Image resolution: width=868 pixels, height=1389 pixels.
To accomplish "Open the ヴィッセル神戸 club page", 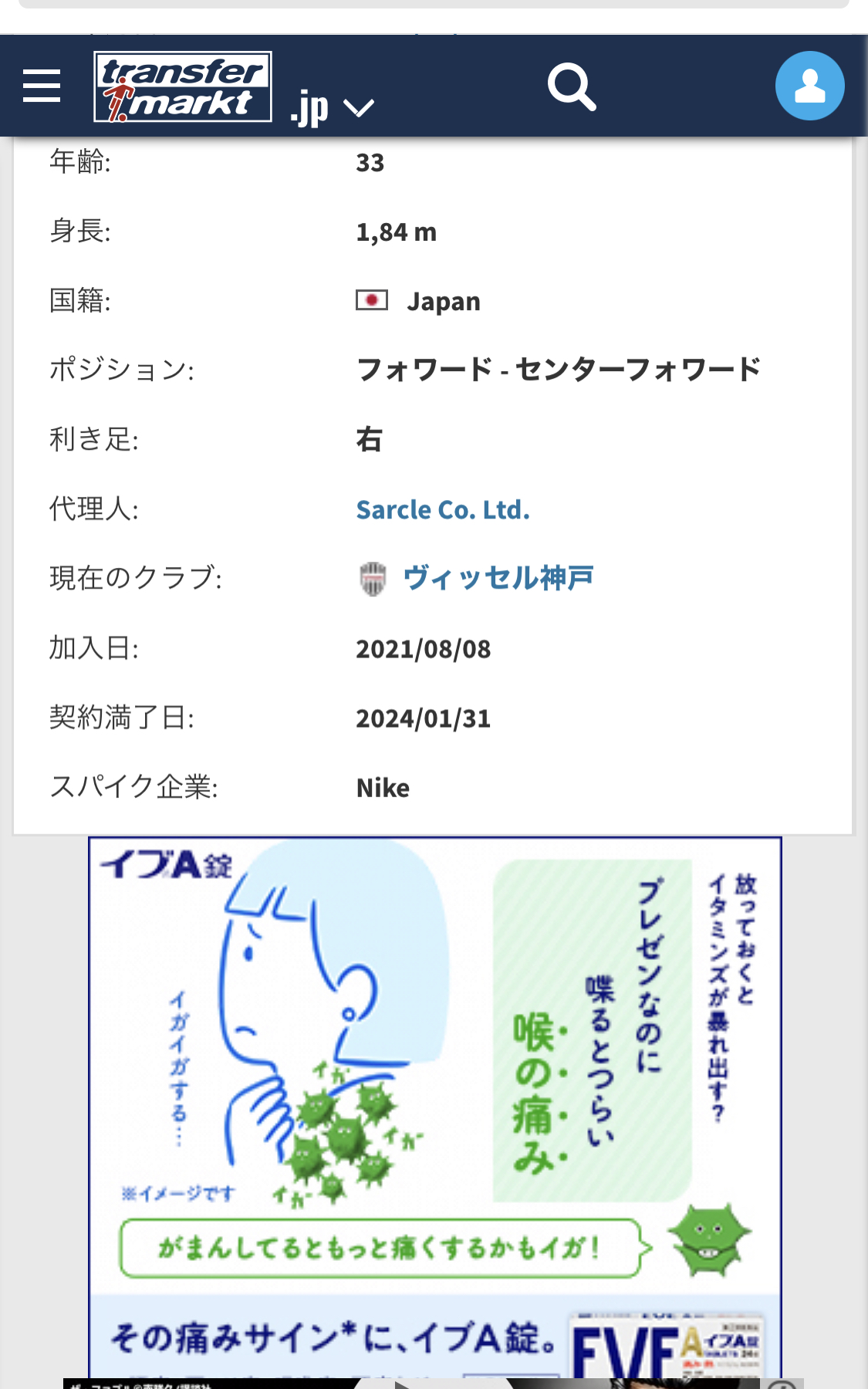I will (x=498, y=578).
